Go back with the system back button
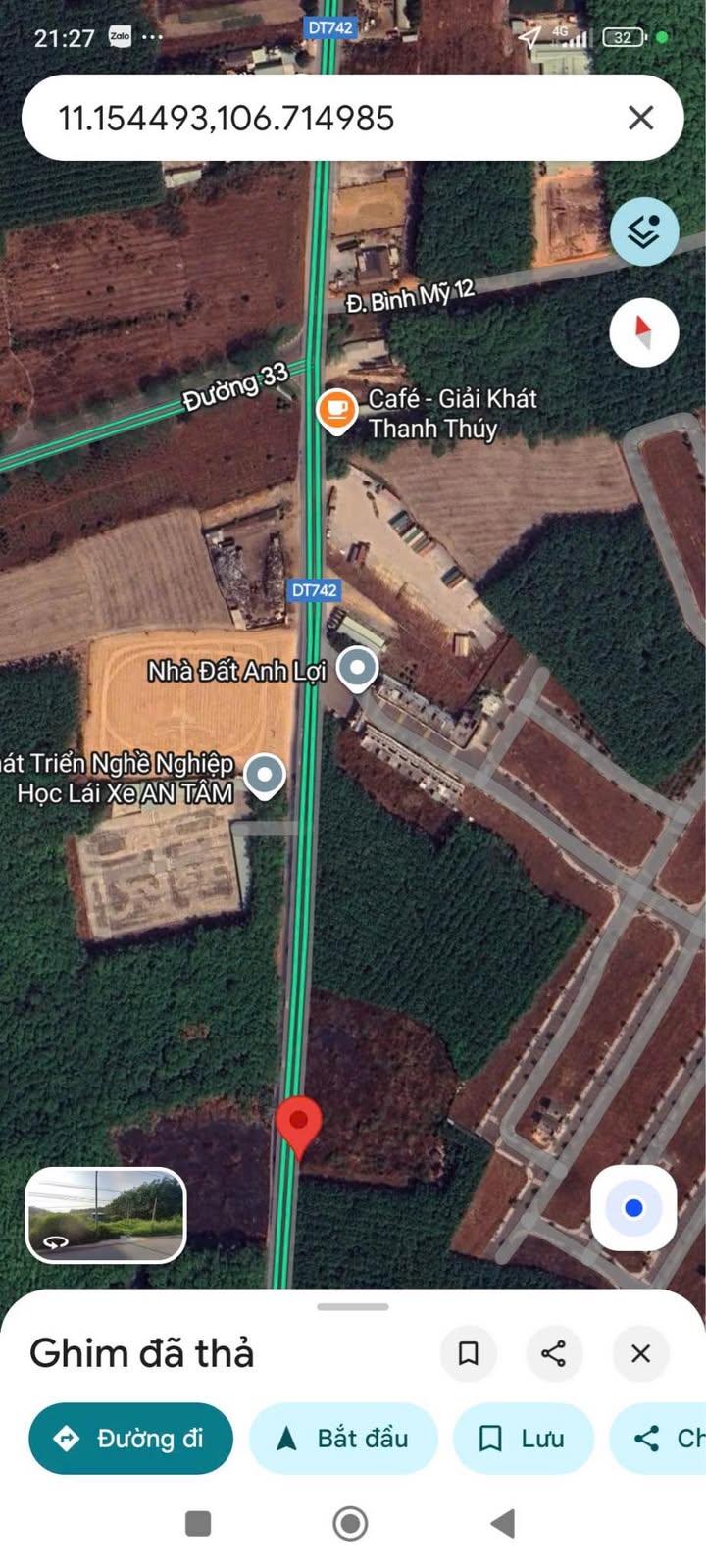 (503, 1523)
